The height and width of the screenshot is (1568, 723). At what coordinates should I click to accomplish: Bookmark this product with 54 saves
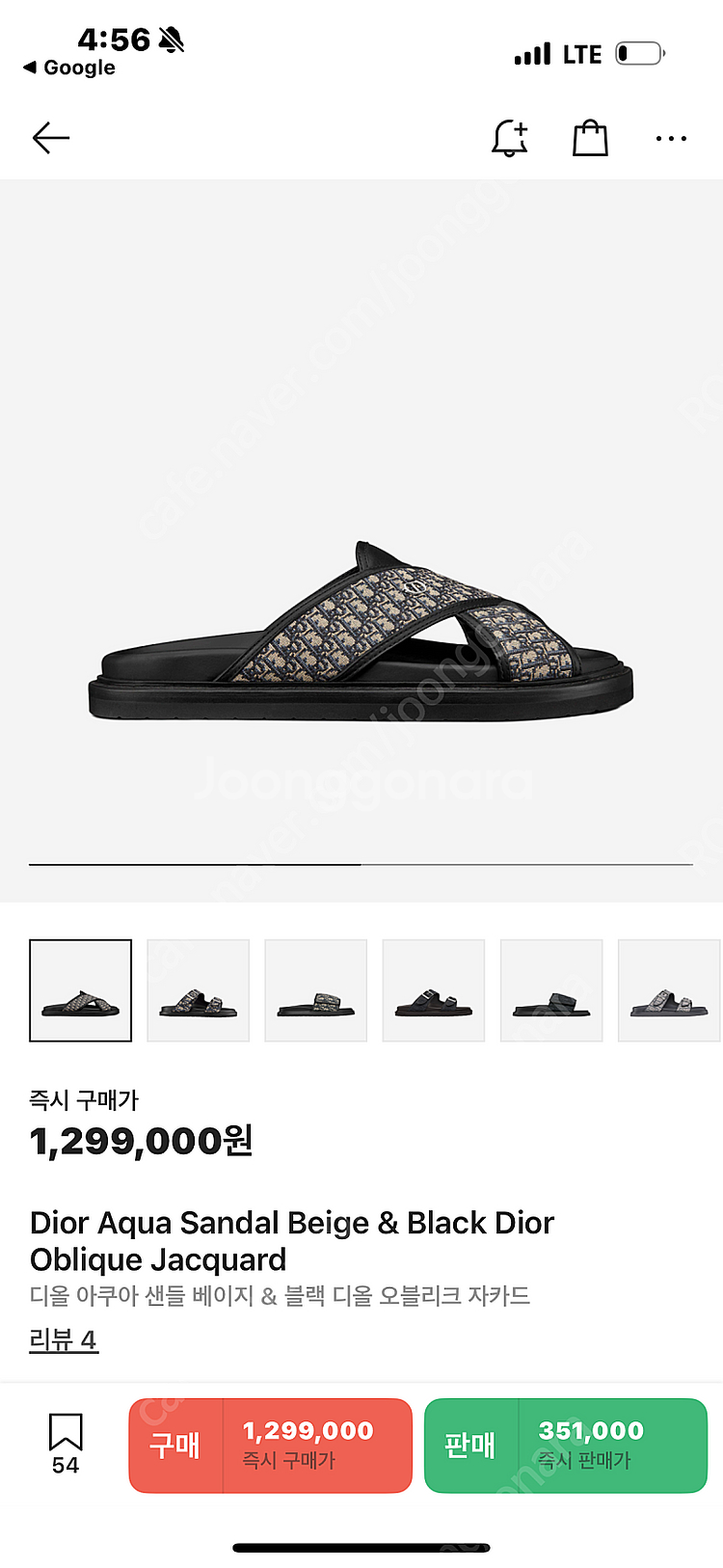66,1443
